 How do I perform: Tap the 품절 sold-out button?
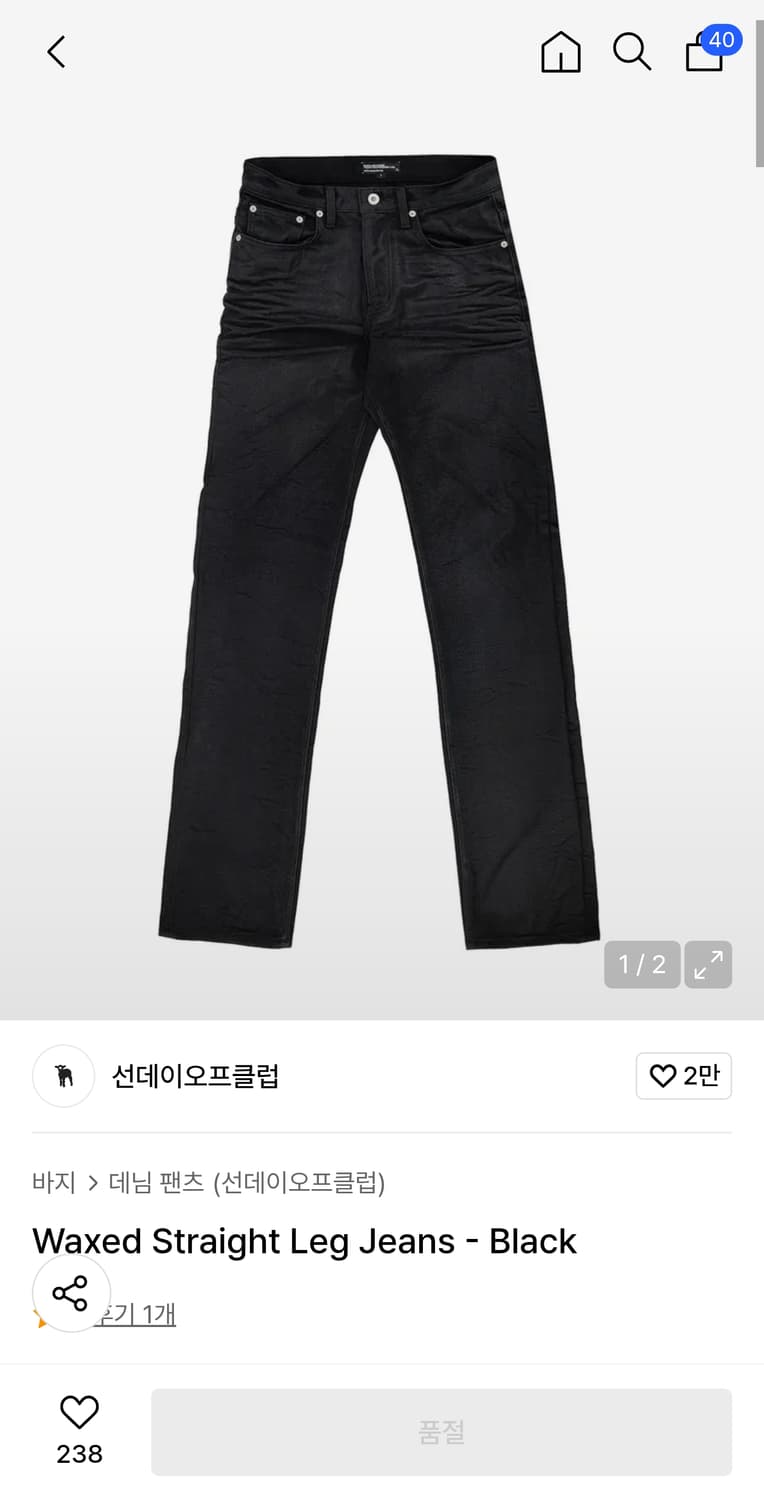[x=443, y=1431]
